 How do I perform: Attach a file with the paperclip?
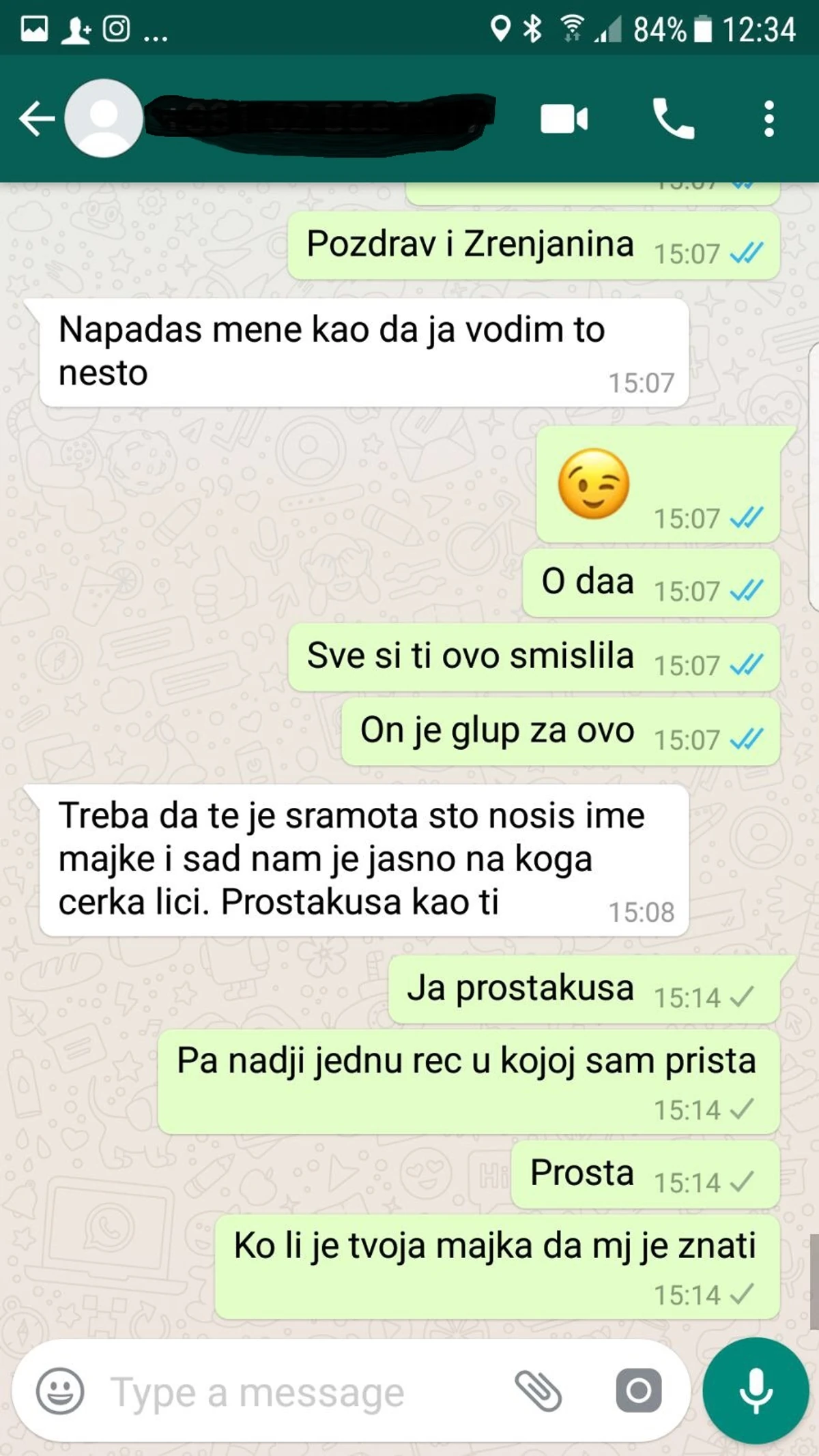point(538,1391)
